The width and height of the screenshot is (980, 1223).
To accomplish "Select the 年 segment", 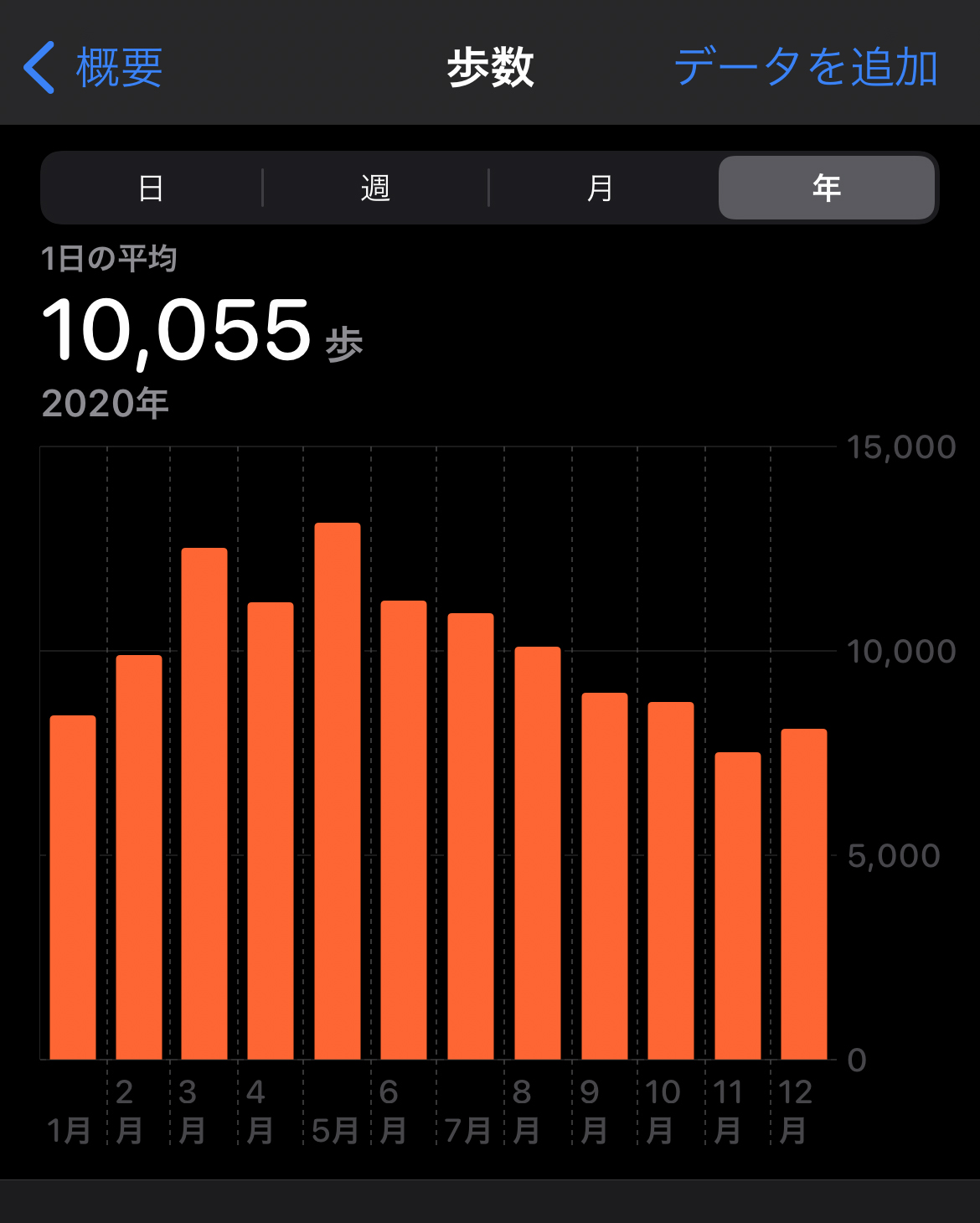I will pyautogui.click(x=826, y=188).
